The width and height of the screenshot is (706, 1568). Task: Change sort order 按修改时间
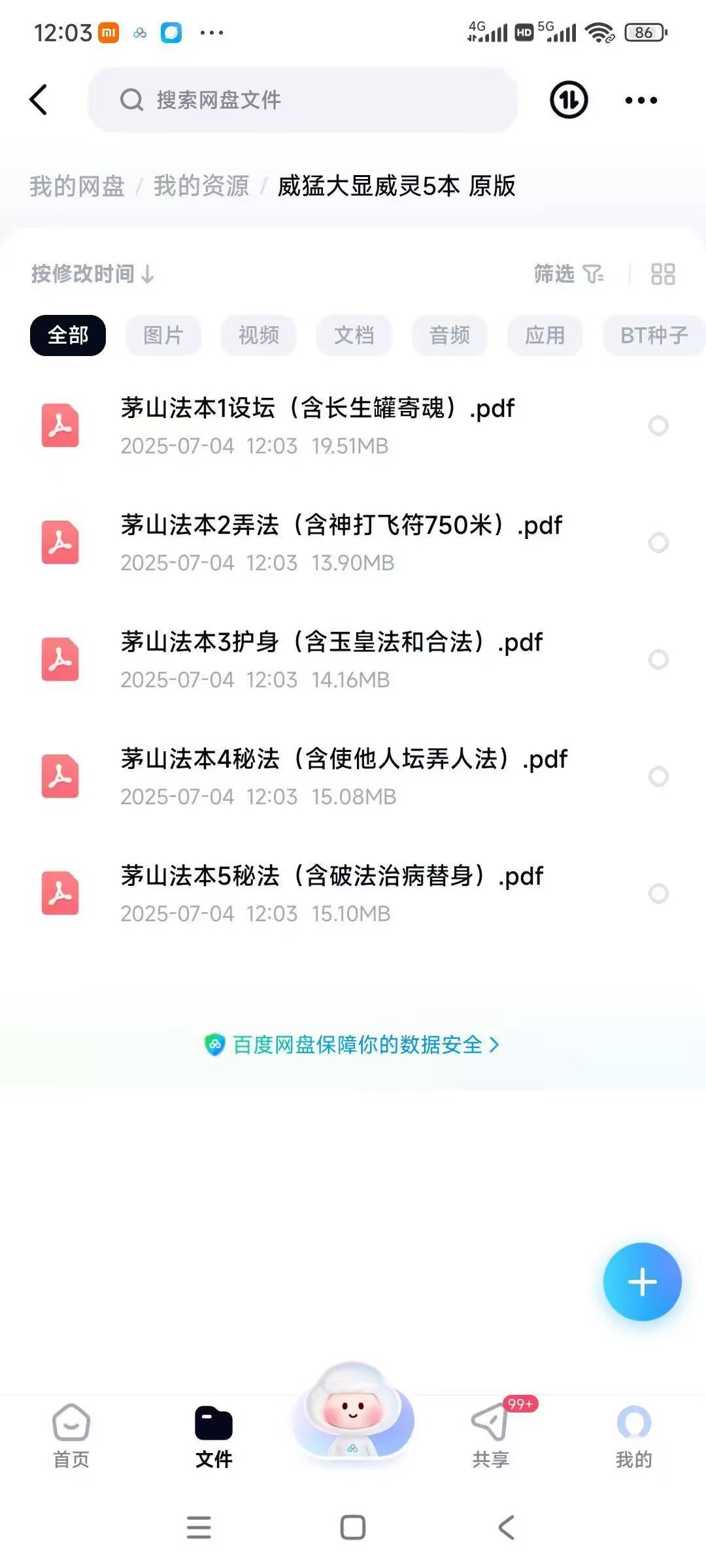point(92,274)
